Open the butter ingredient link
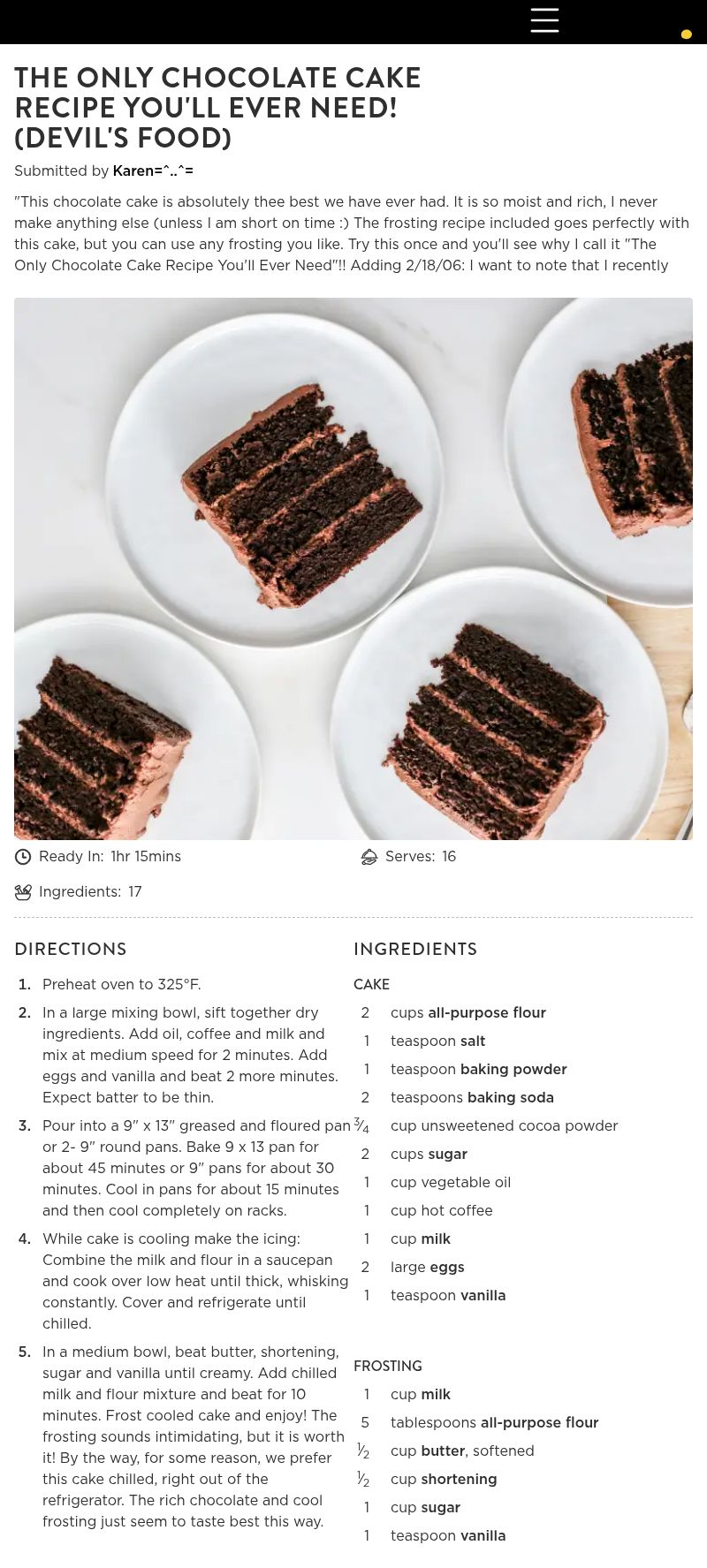Viewport: 707px width, 1568px height. (x=443, y=1451)
